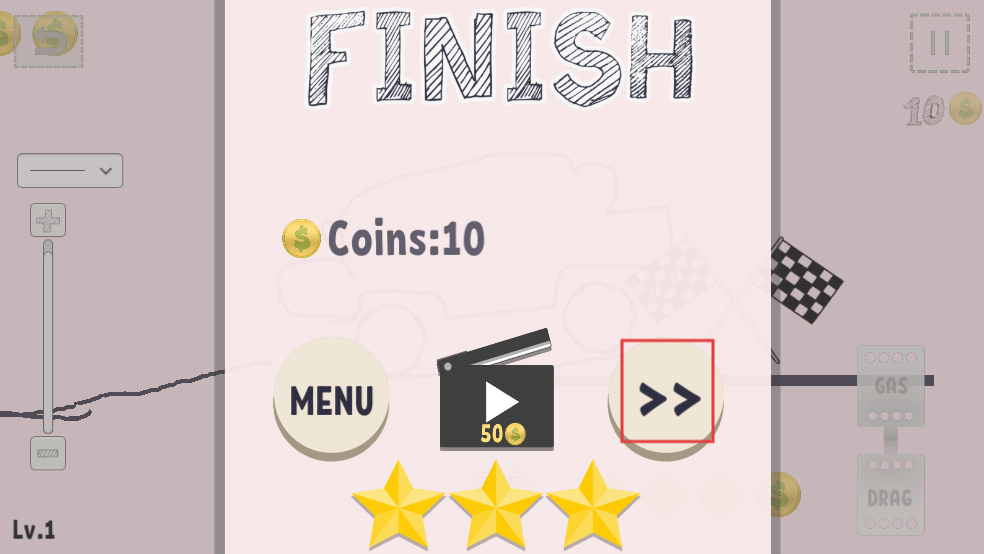Go to the Menu screen
Screen dimensions: 984x554
coord(331,400)
